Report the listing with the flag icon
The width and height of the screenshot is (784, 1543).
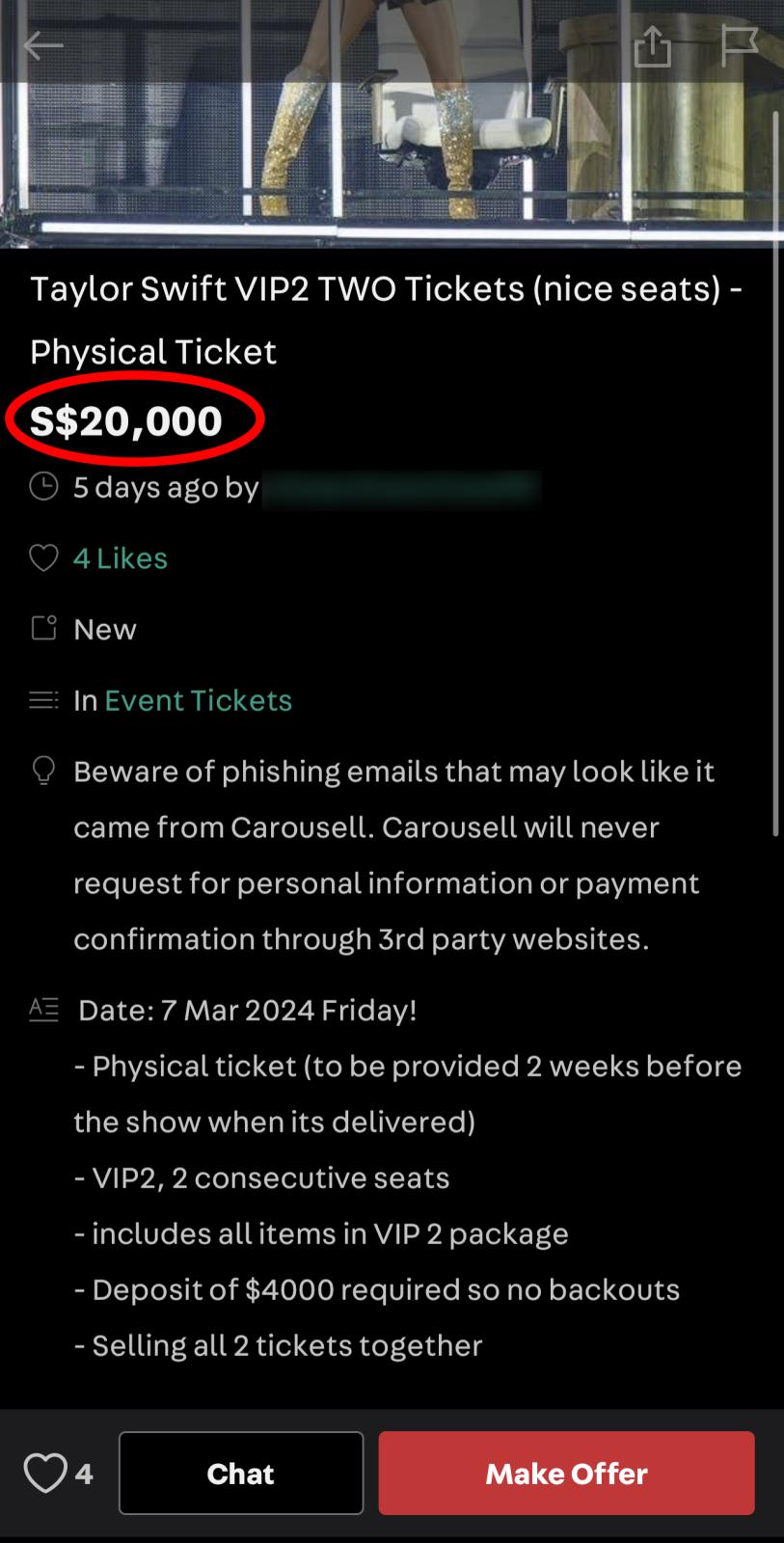(x=740, y=45)
